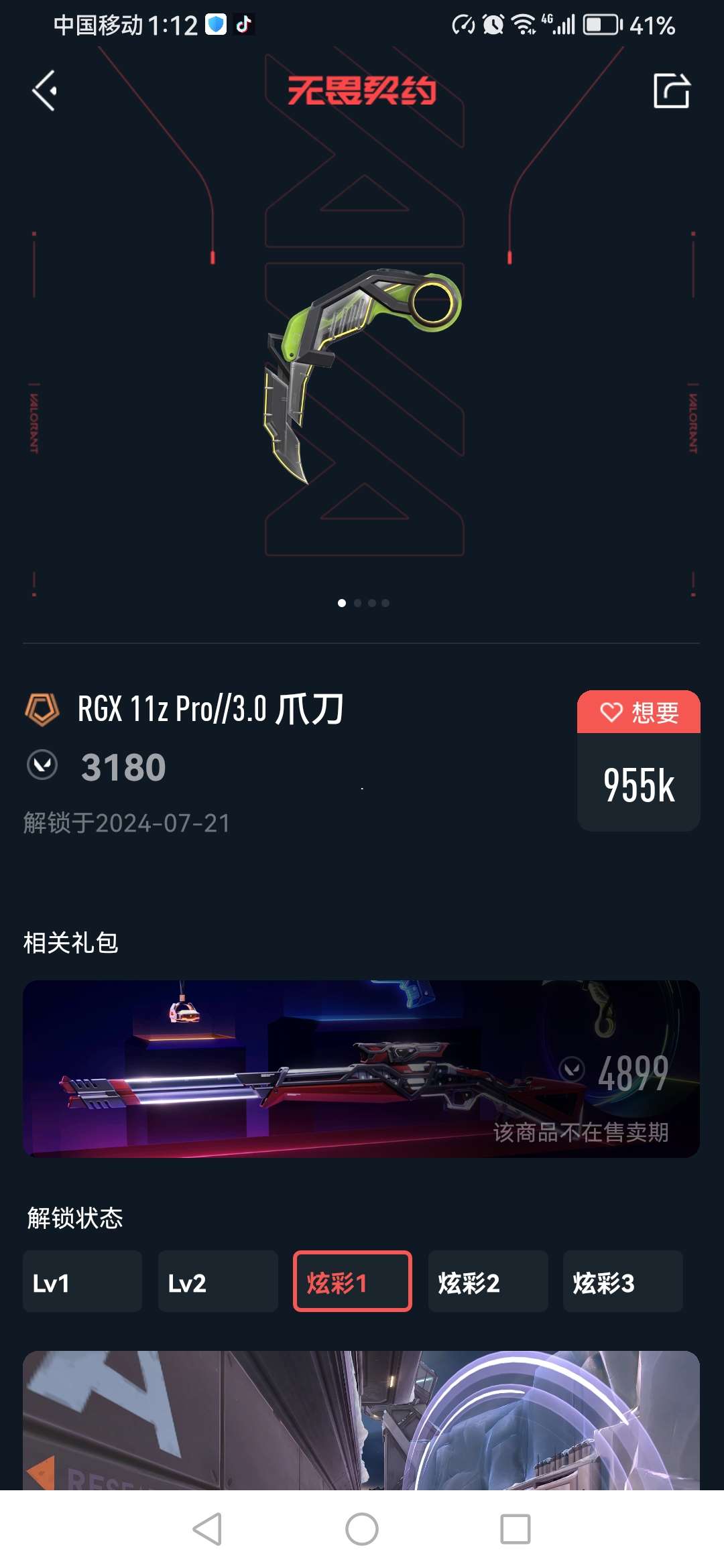Image resolution: width=724 pixels, height=1568 pixels.
Task: Open the related 4899 bundle card
Action: click(x=361, y=1069)
